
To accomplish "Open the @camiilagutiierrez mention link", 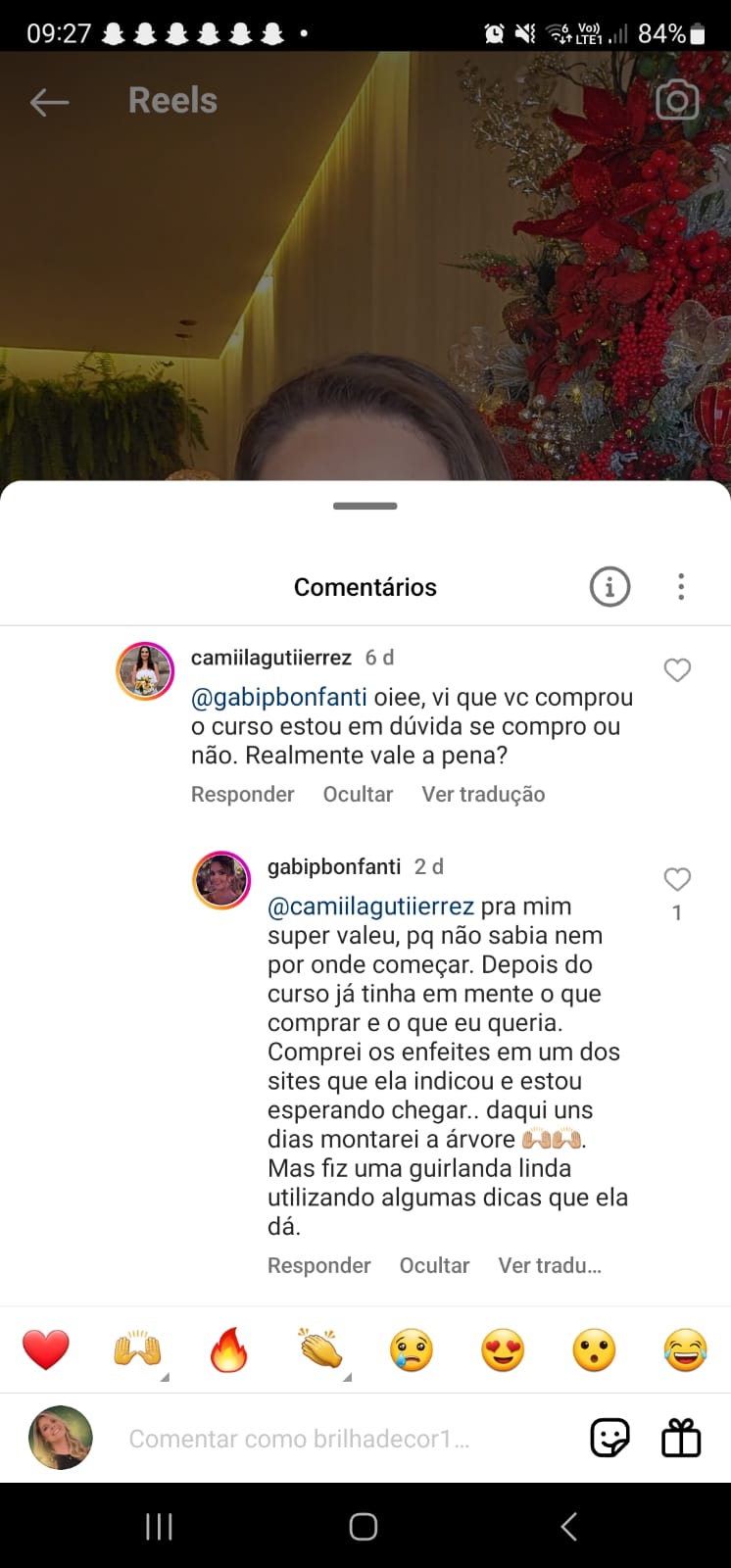I will point(370,906).
